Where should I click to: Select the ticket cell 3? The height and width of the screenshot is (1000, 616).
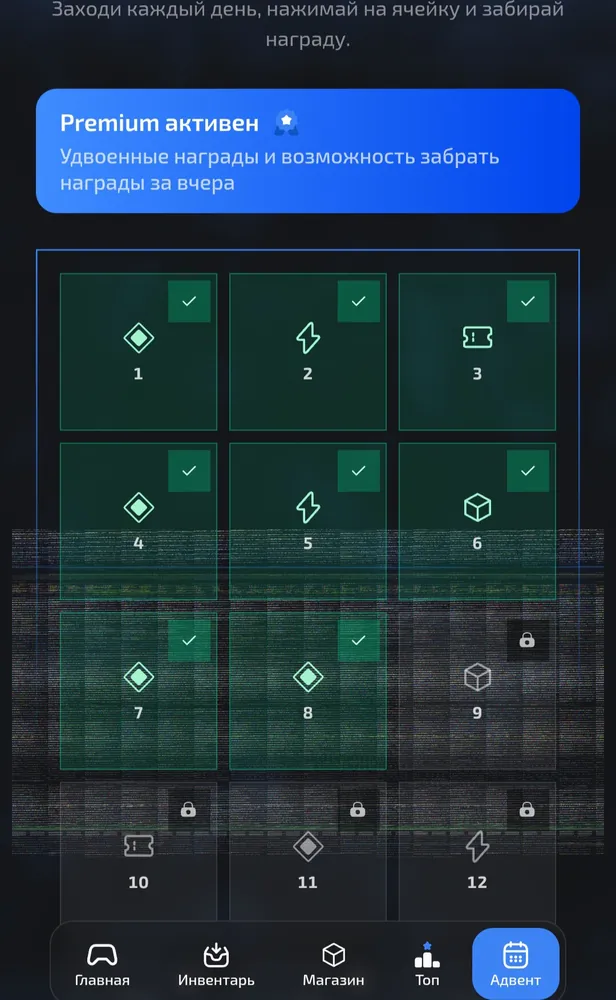477,352
